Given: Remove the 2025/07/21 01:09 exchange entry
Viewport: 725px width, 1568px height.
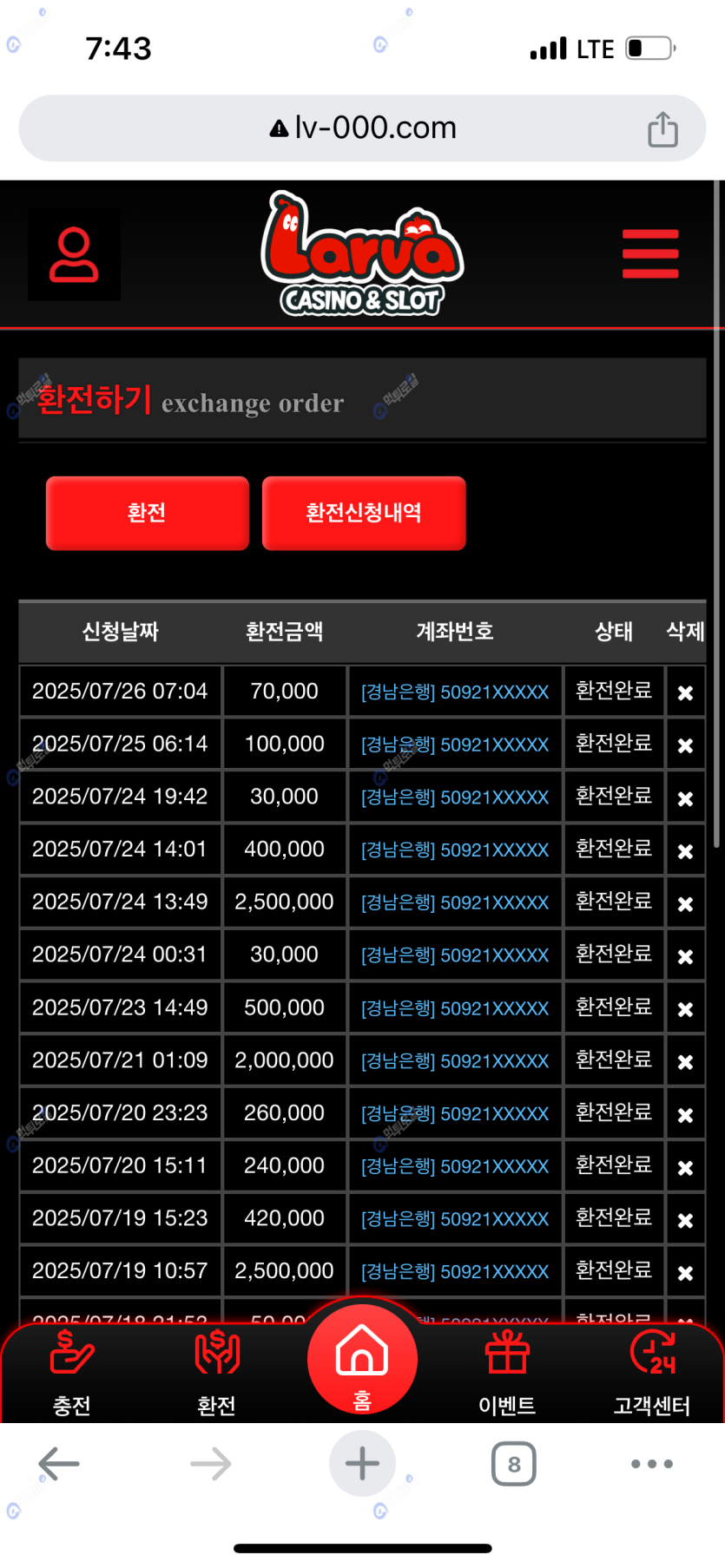Looking at the screenshot, I should [685, 1061].
